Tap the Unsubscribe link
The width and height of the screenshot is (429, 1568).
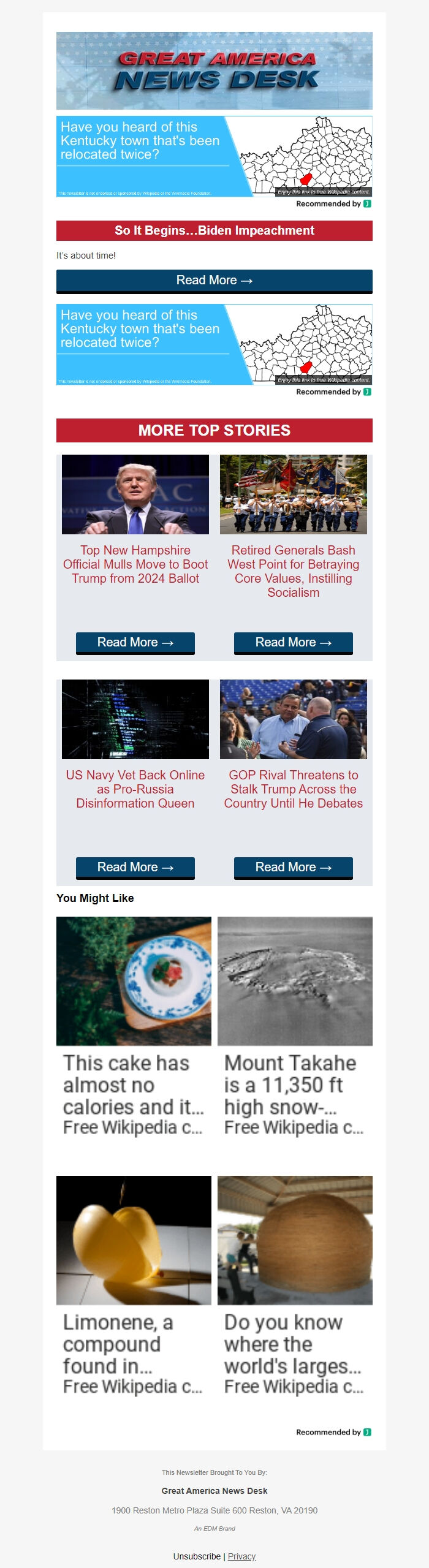[x=197, y=1556]
